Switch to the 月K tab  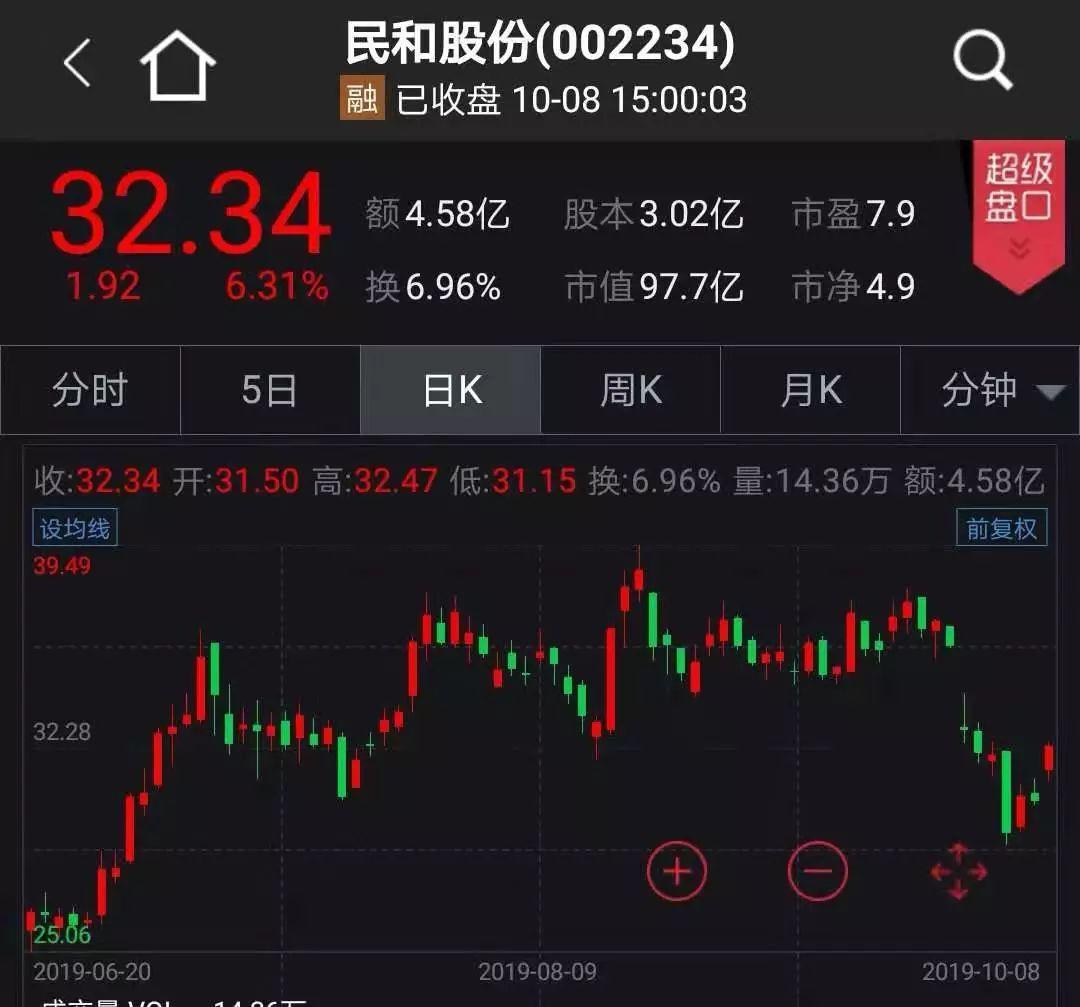click(810, 390)
